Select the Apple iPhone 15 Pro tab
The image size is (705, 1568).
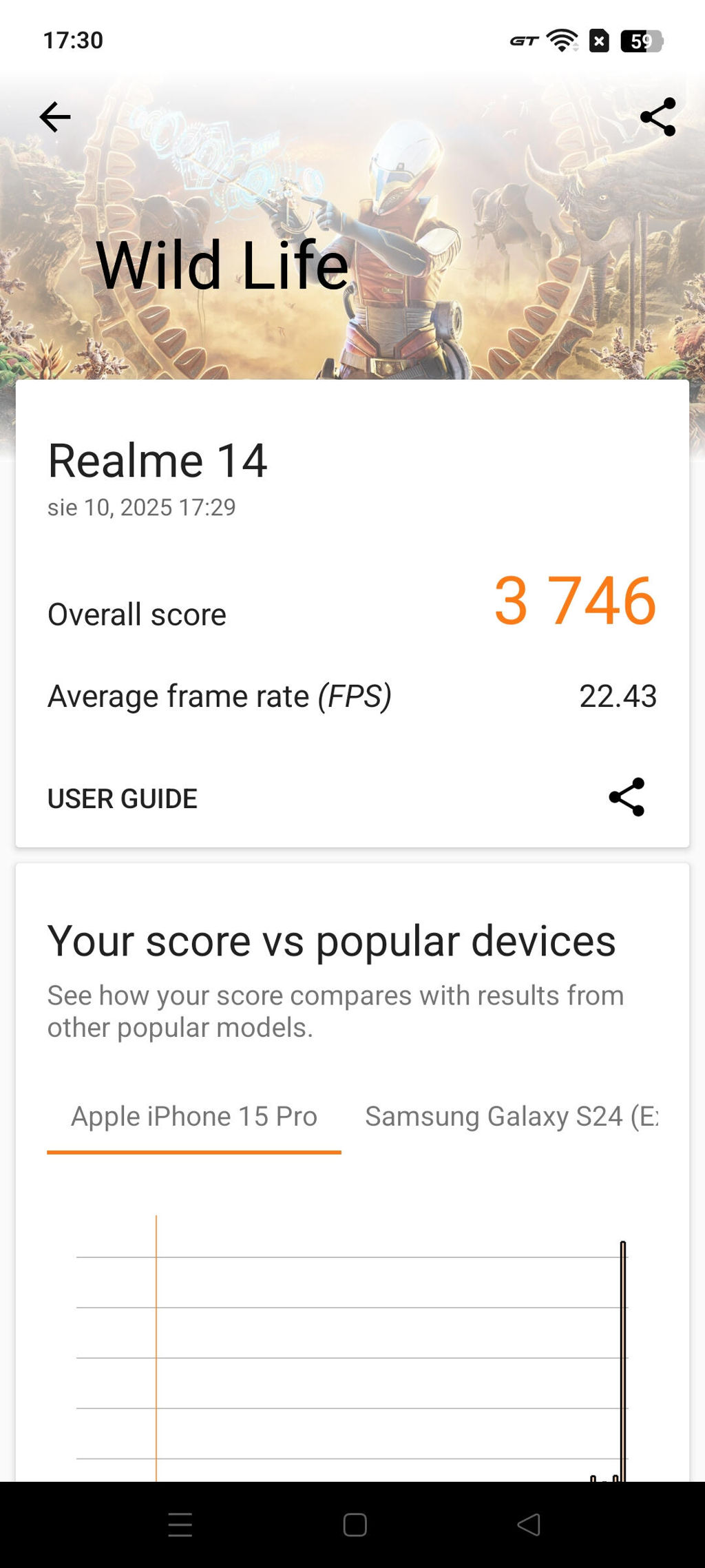(194, 1117)
